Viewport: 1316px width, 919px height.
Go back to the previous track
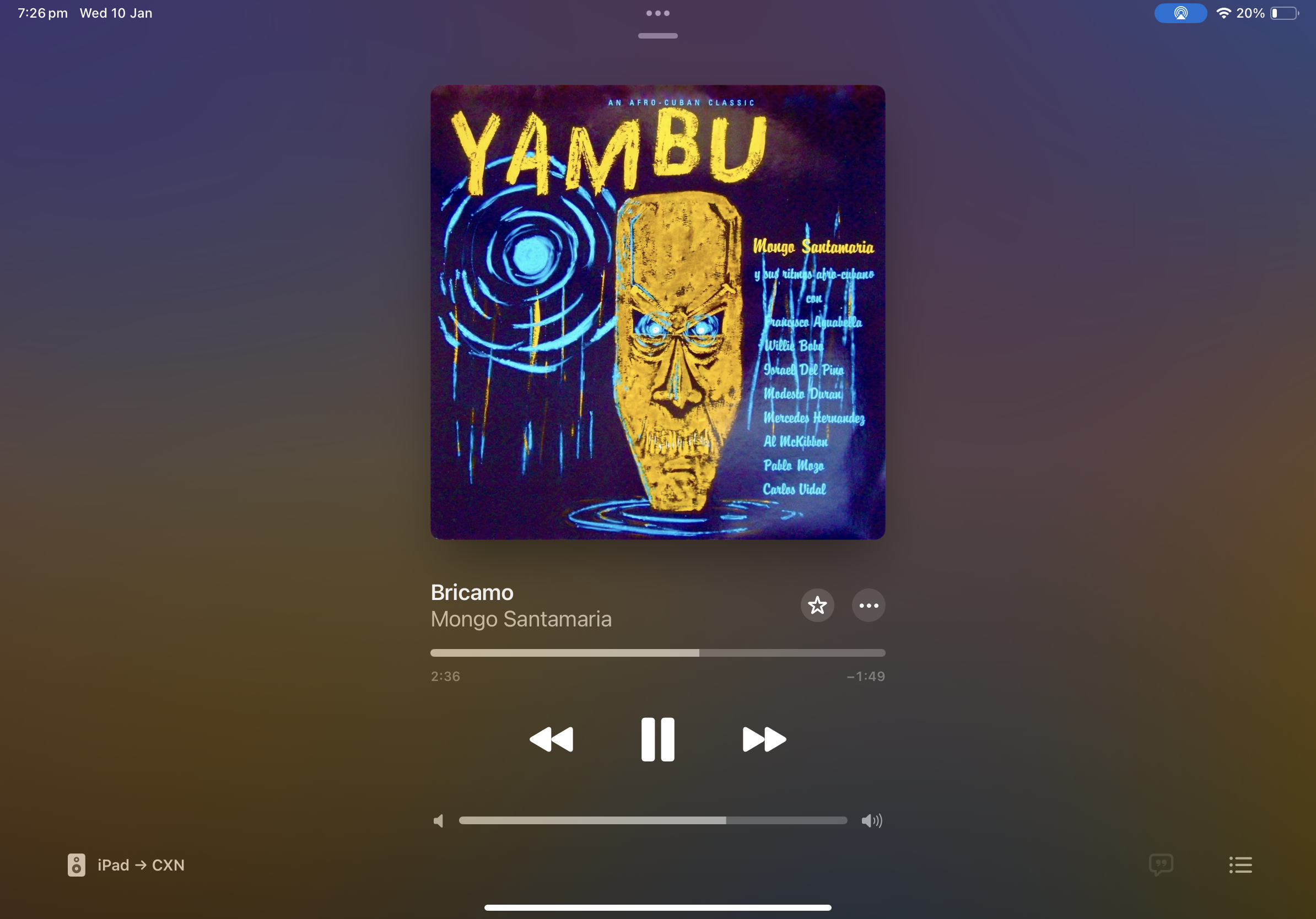552,739
